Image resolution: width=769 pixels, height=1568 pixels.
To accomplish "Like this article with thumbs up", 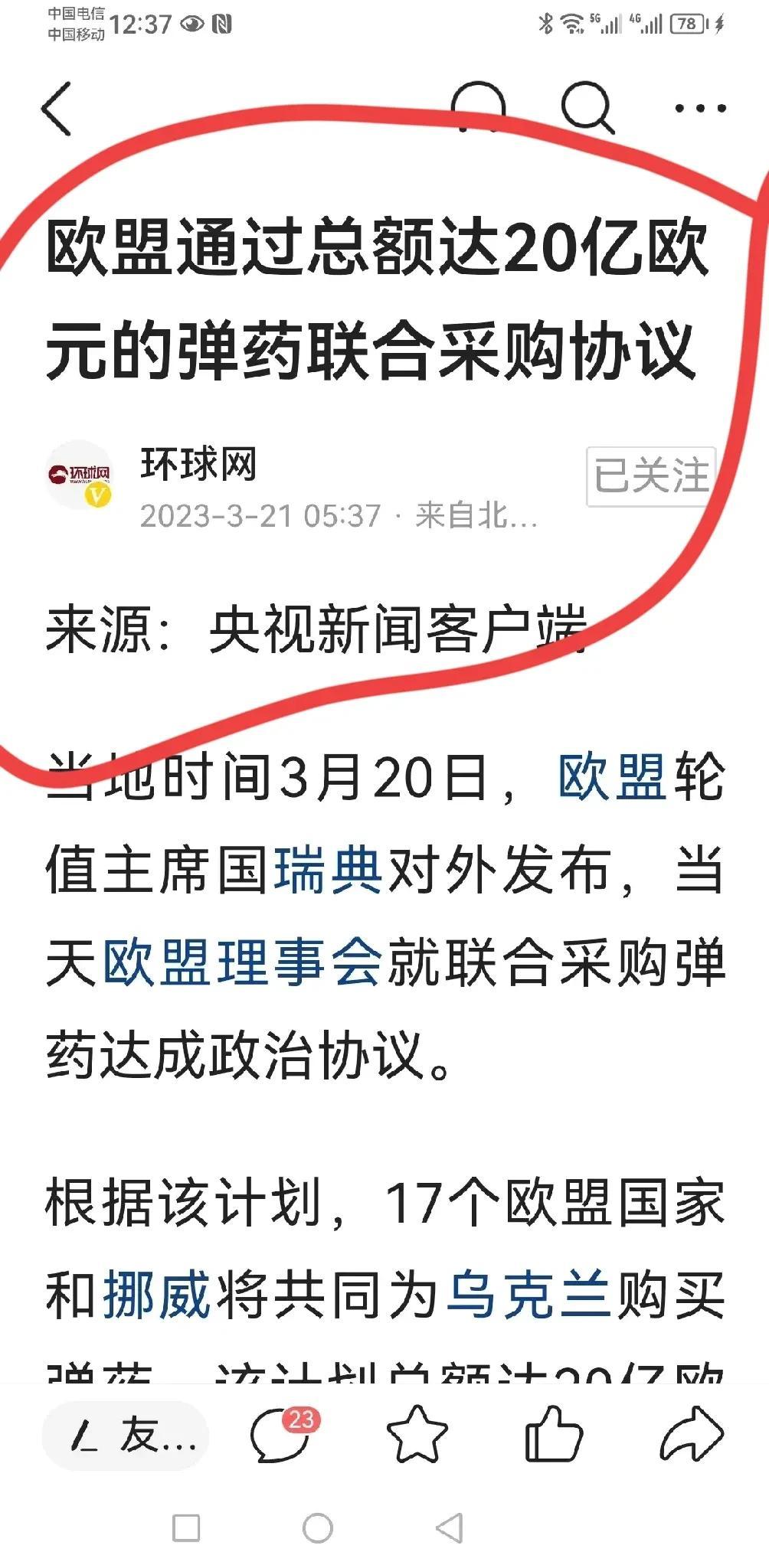I will click(554, 1433).
